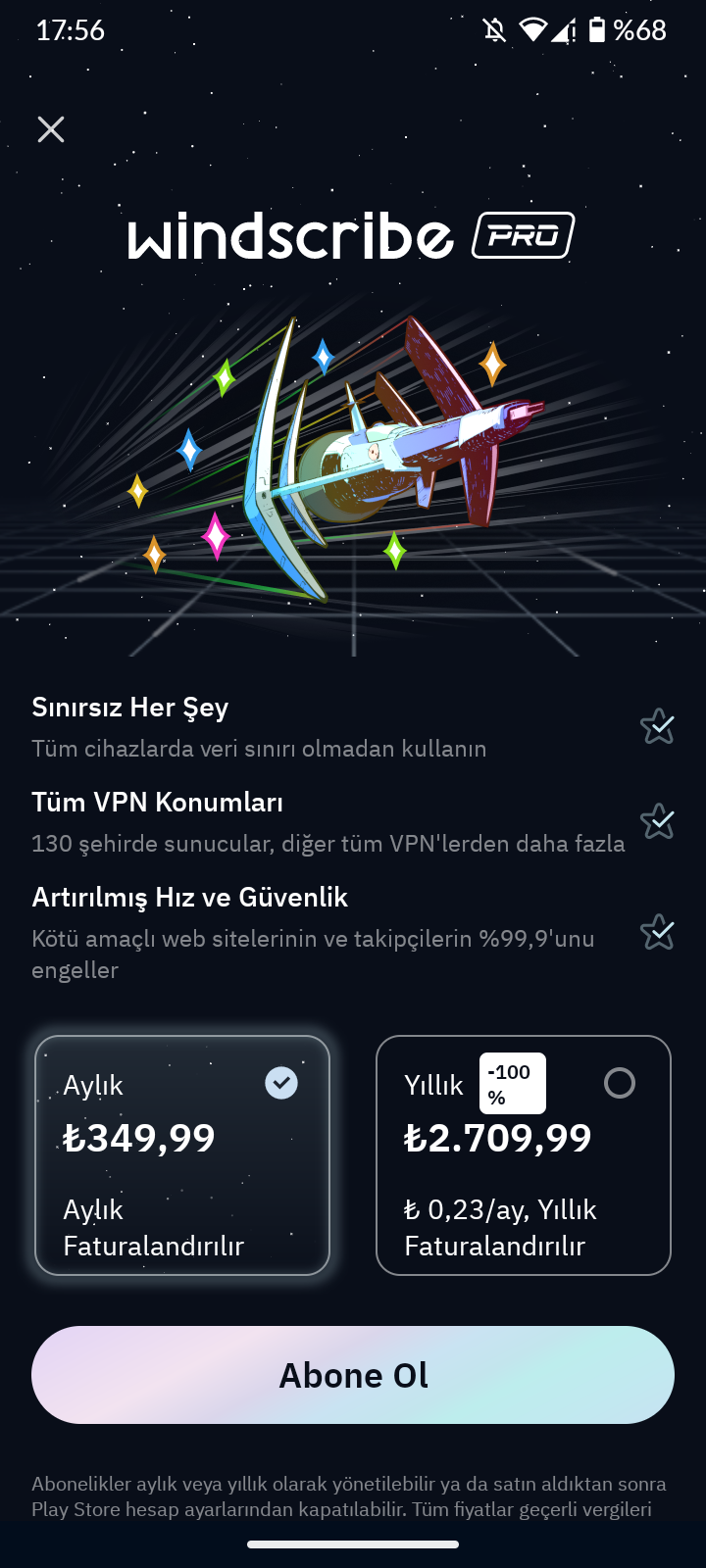The image size is (706, 1568).
Task: Select the Aylık ₺349,99 plan
Action: 182,1155
